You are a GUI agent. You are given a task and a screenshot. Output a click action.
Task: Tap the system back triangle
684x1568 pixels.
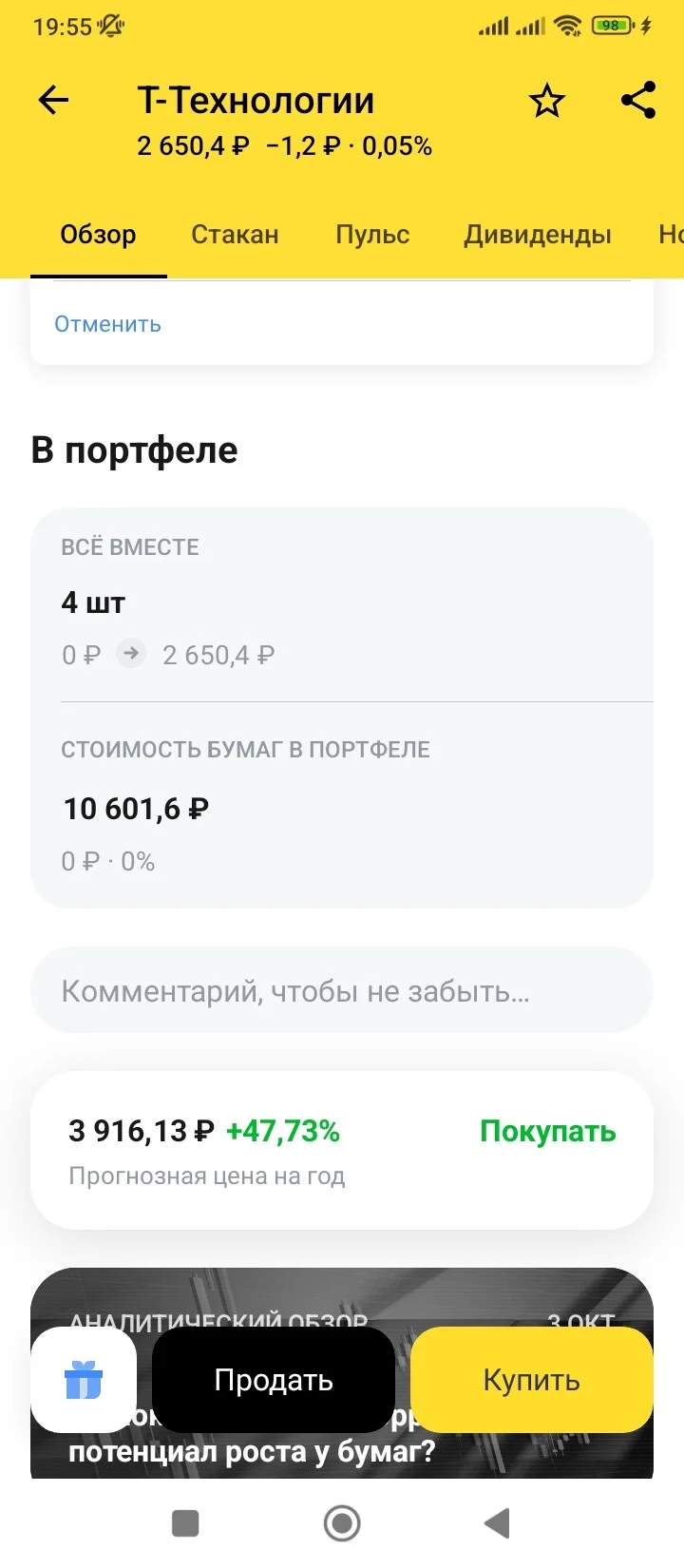click(497, 1523)
